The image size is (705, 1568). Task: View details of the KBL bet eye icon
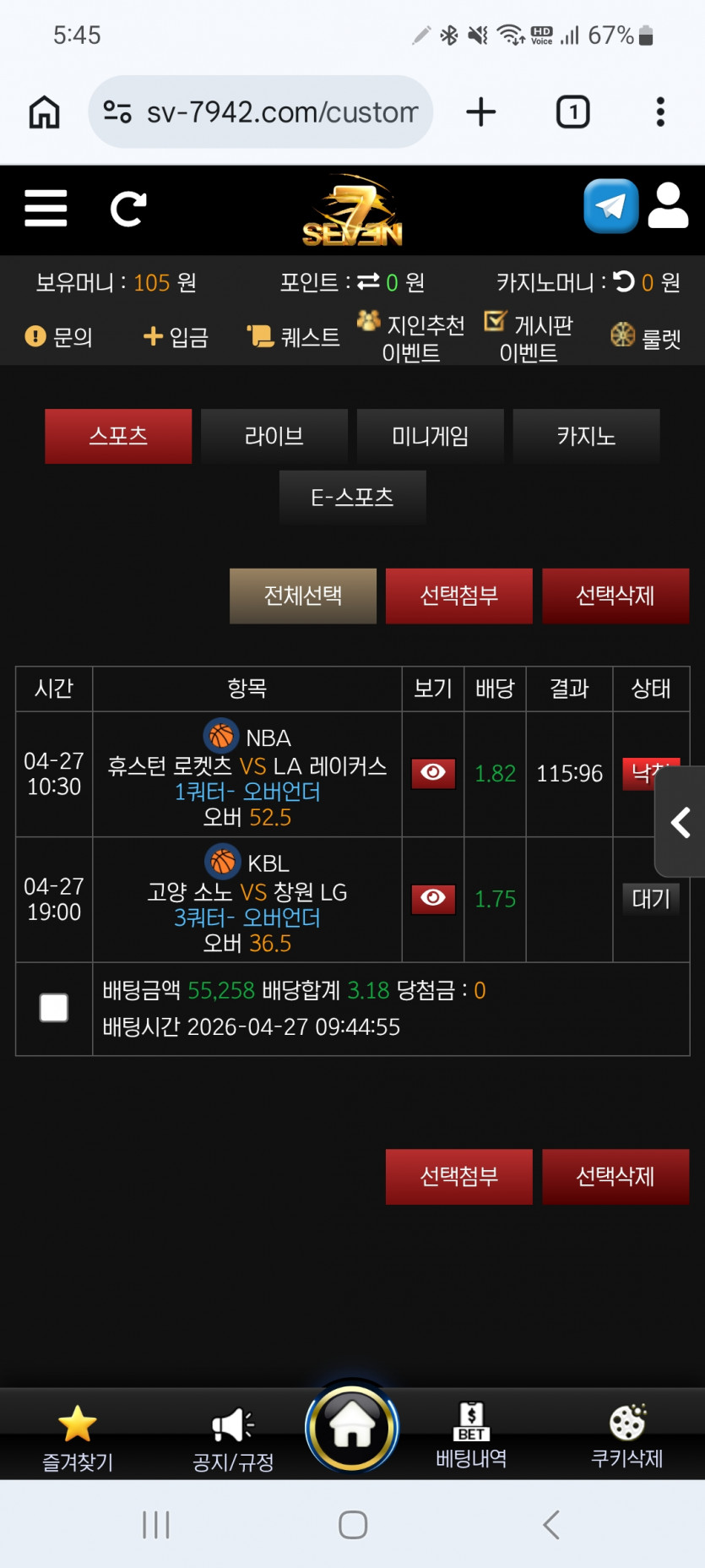(x=433, y=899)
